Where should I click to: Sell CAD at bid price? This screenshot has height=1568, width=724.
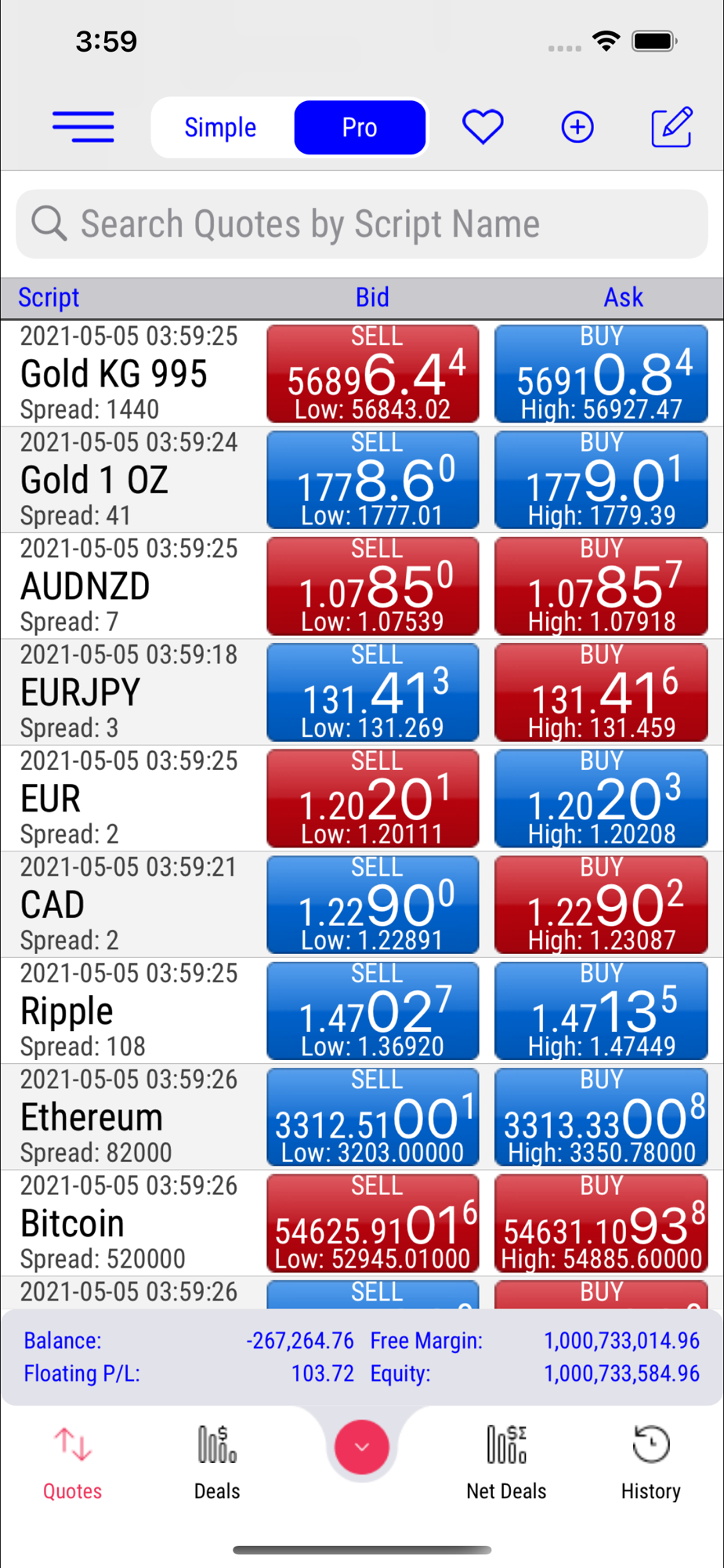pyautogui.click(x=373, y=905)
